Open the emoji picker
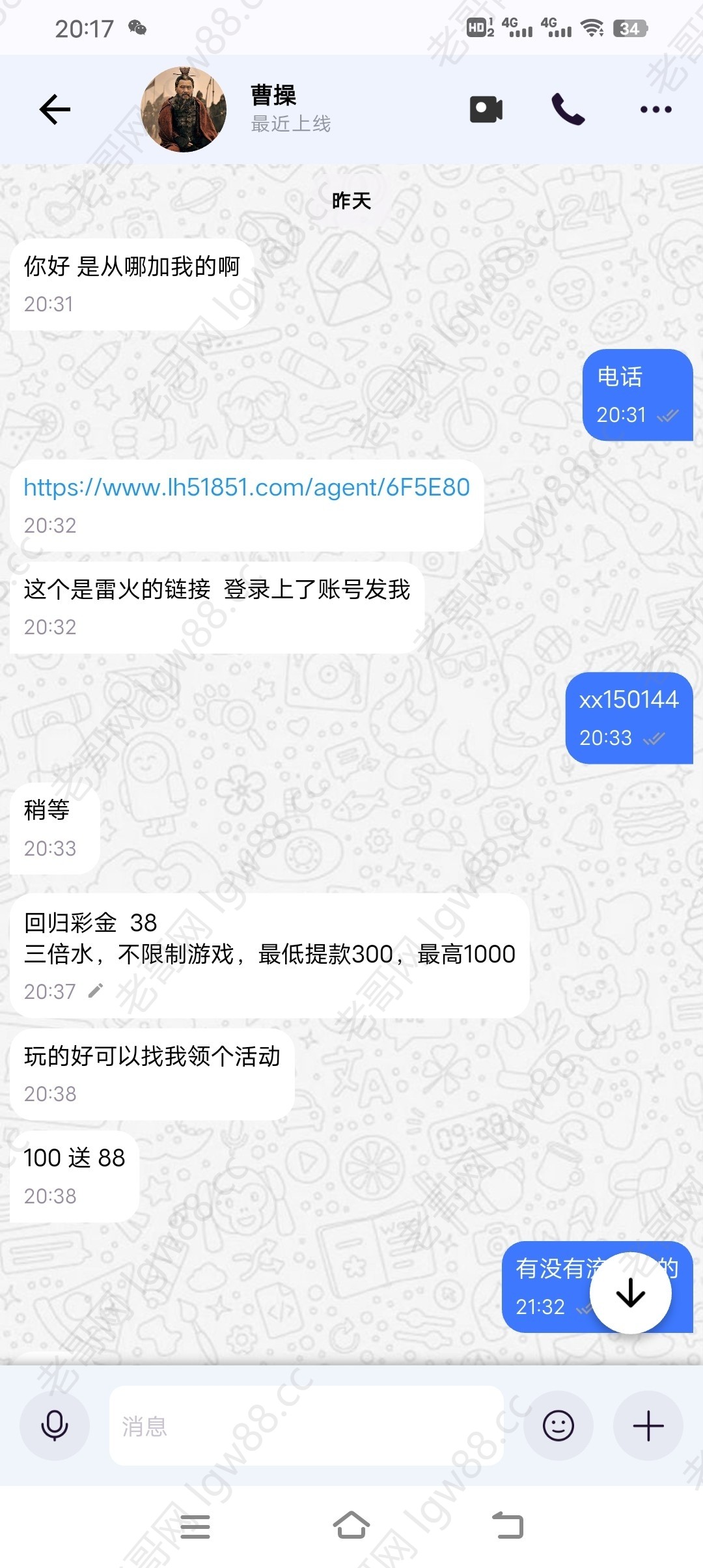This screenshot has height=1568, width=703. tap(558, 1426)
